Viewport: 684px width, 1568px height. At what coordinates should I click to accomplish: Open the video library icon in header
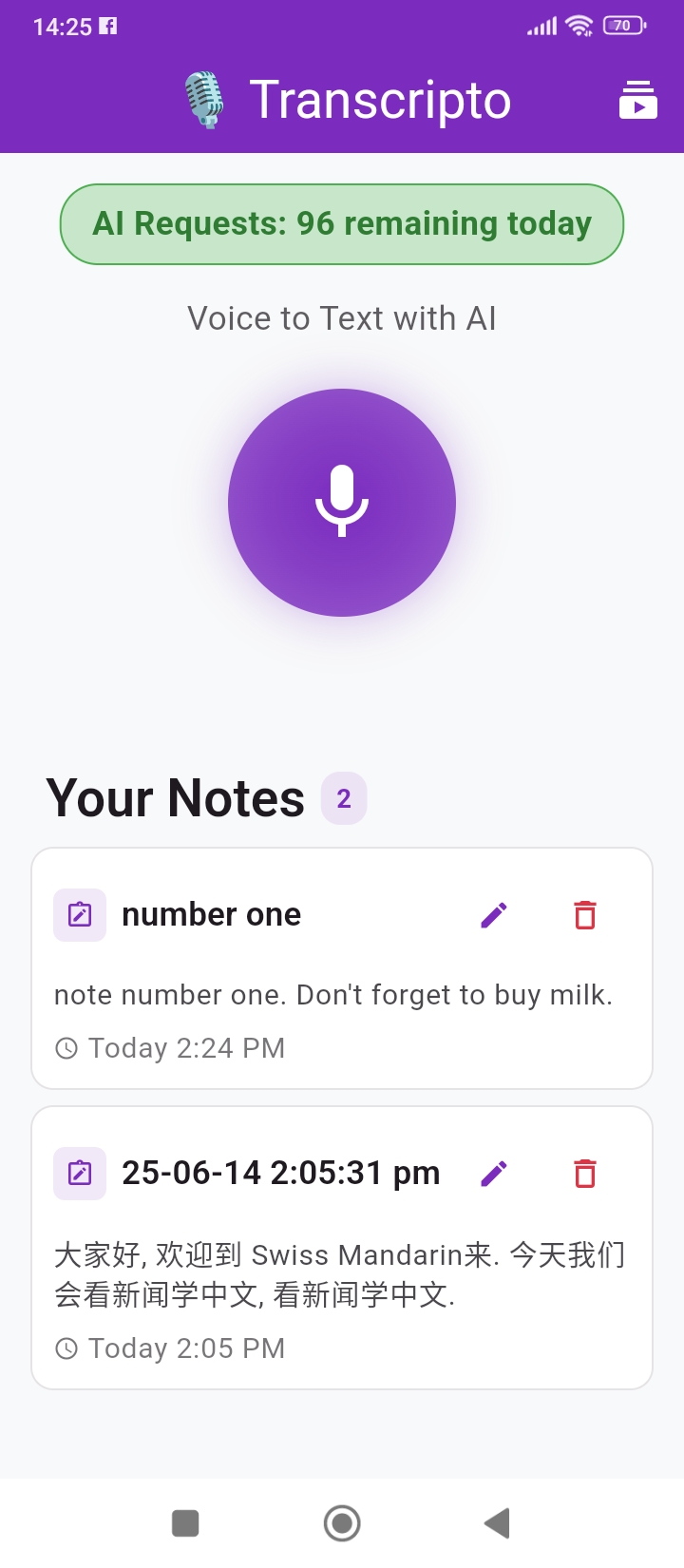click(638, 100)
